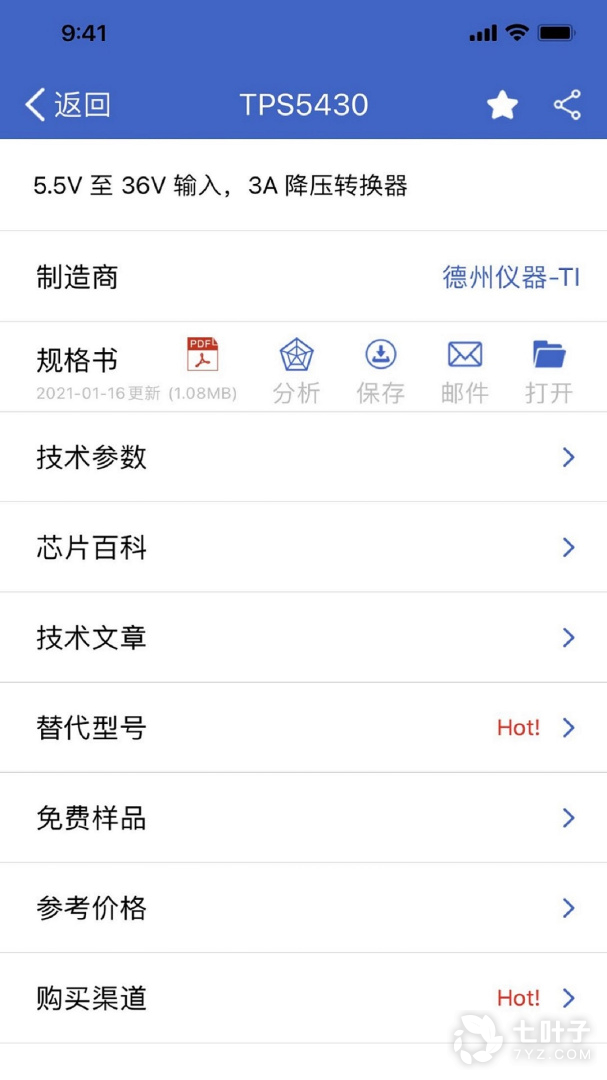Open 购买渠道 purchase channels
The height and width of the screenshot is (1080, 607).
point(303,998)
